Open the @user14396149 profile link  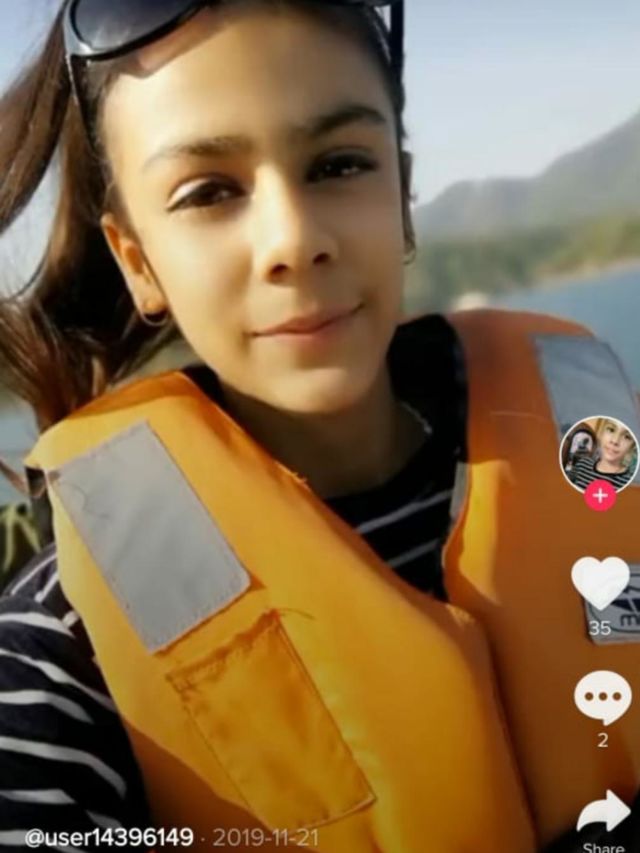109,837
